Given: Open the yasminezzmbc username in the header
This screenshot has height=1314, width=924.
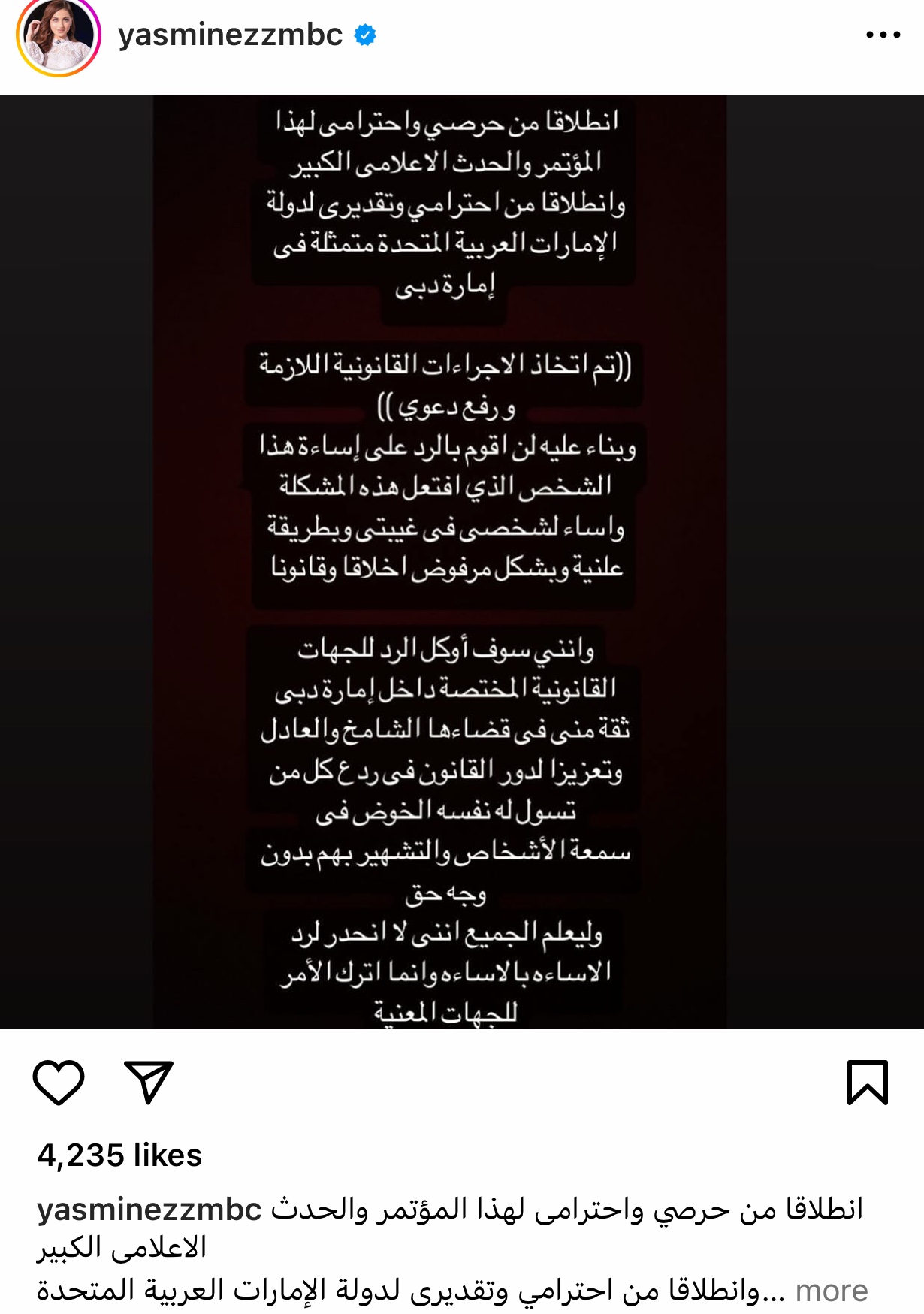Looking at the screenshot, I should 230,35.
